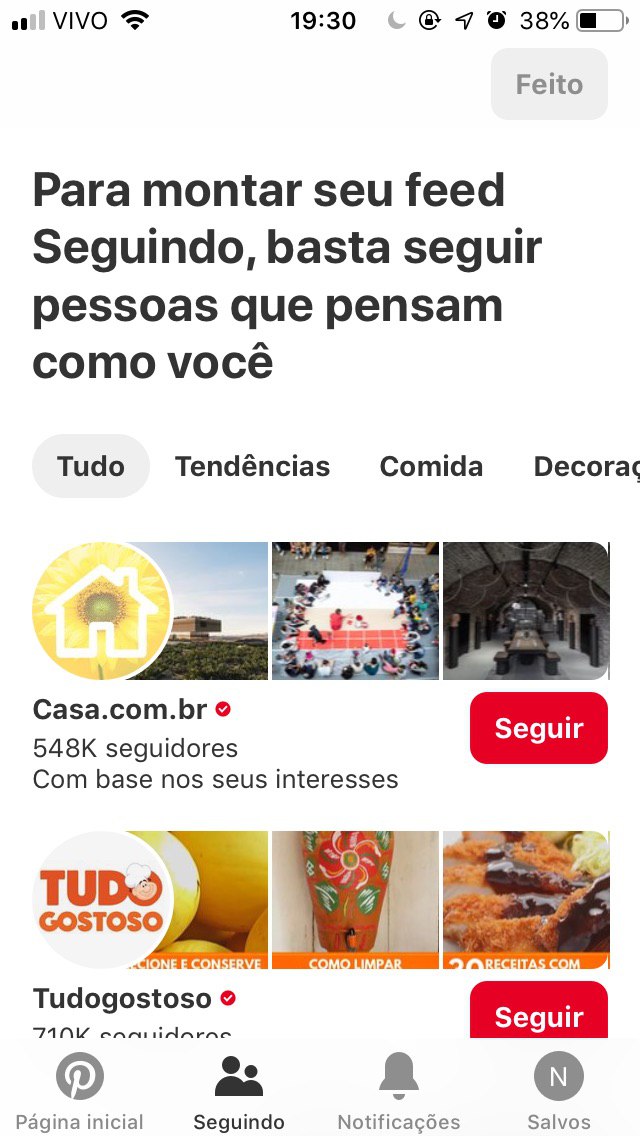Open the Salvos profile tab
Screen dimensions: 640x1136
coord(558,1092)
